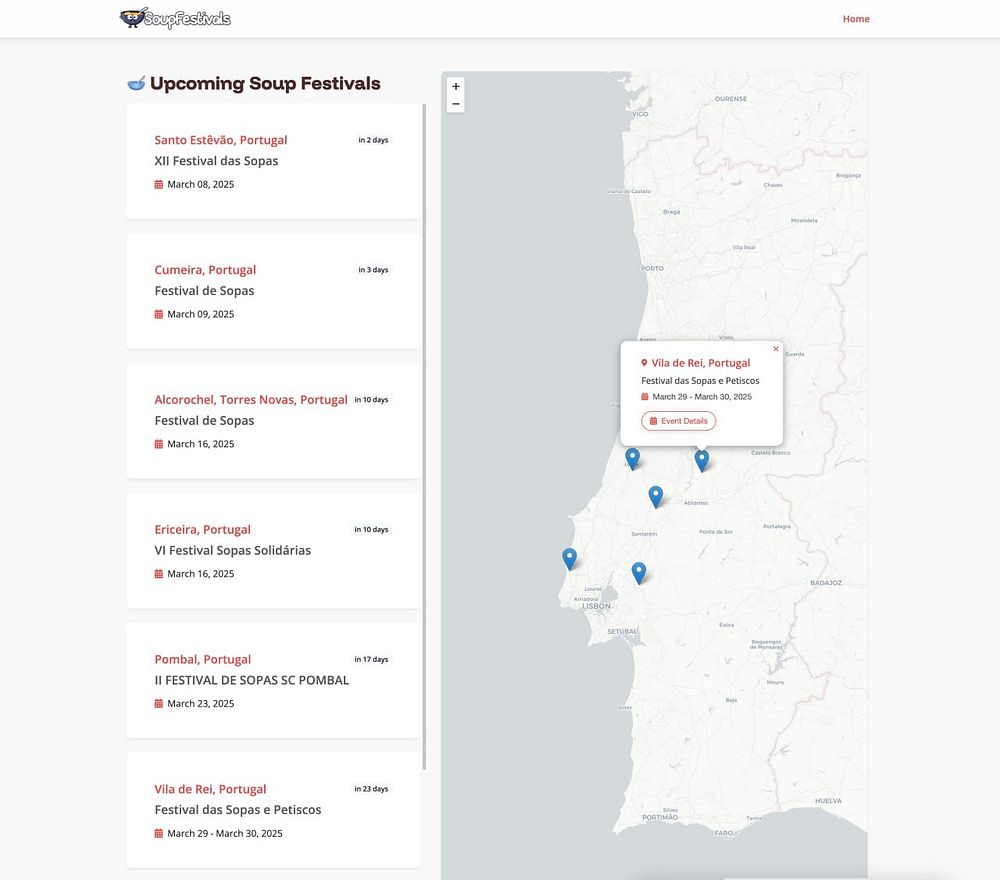Go to the SoupFestivals logo homepage
1000x880 pixels.
coord(176,18)
